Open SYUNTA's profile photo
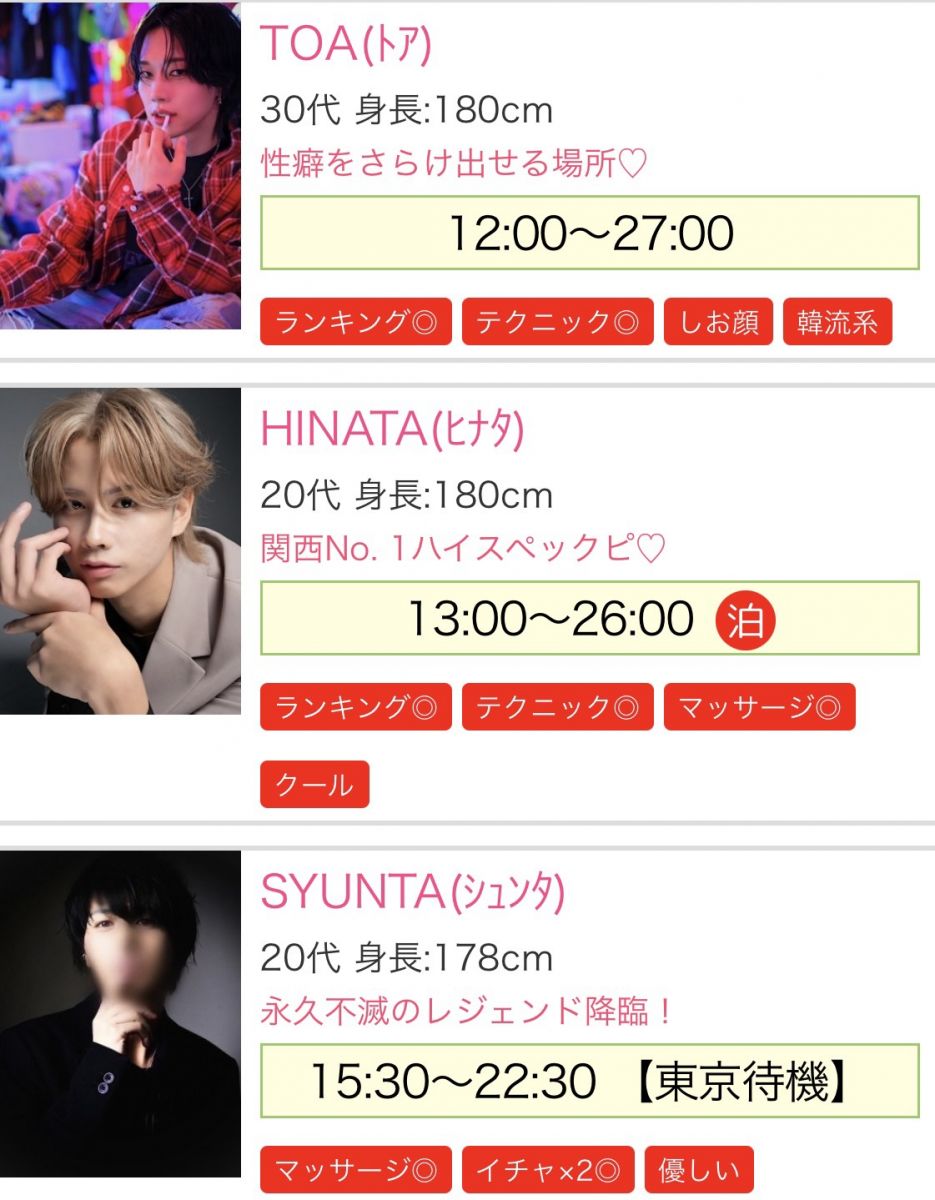 click(120, 1013)
